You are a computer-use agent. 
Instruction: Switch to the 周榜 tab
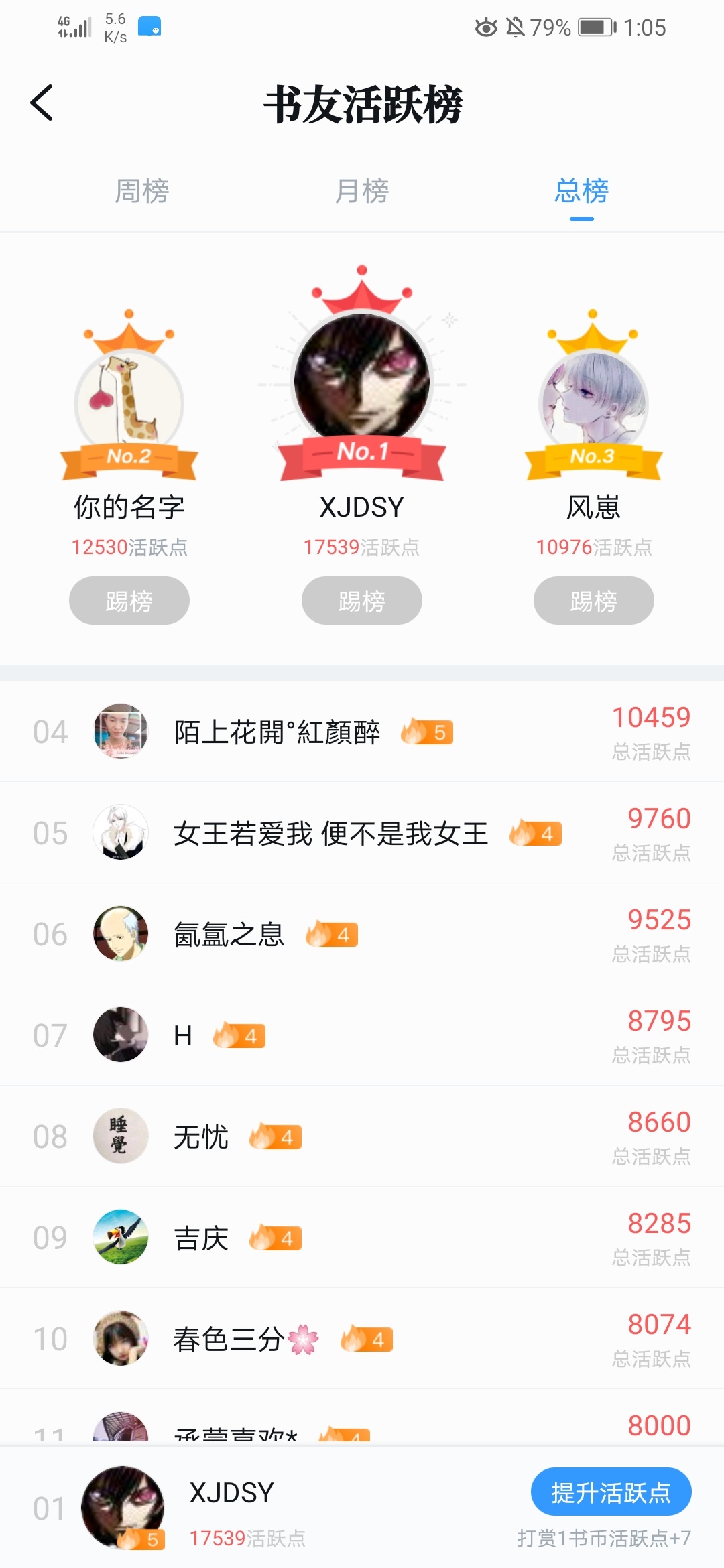point(142,192)
